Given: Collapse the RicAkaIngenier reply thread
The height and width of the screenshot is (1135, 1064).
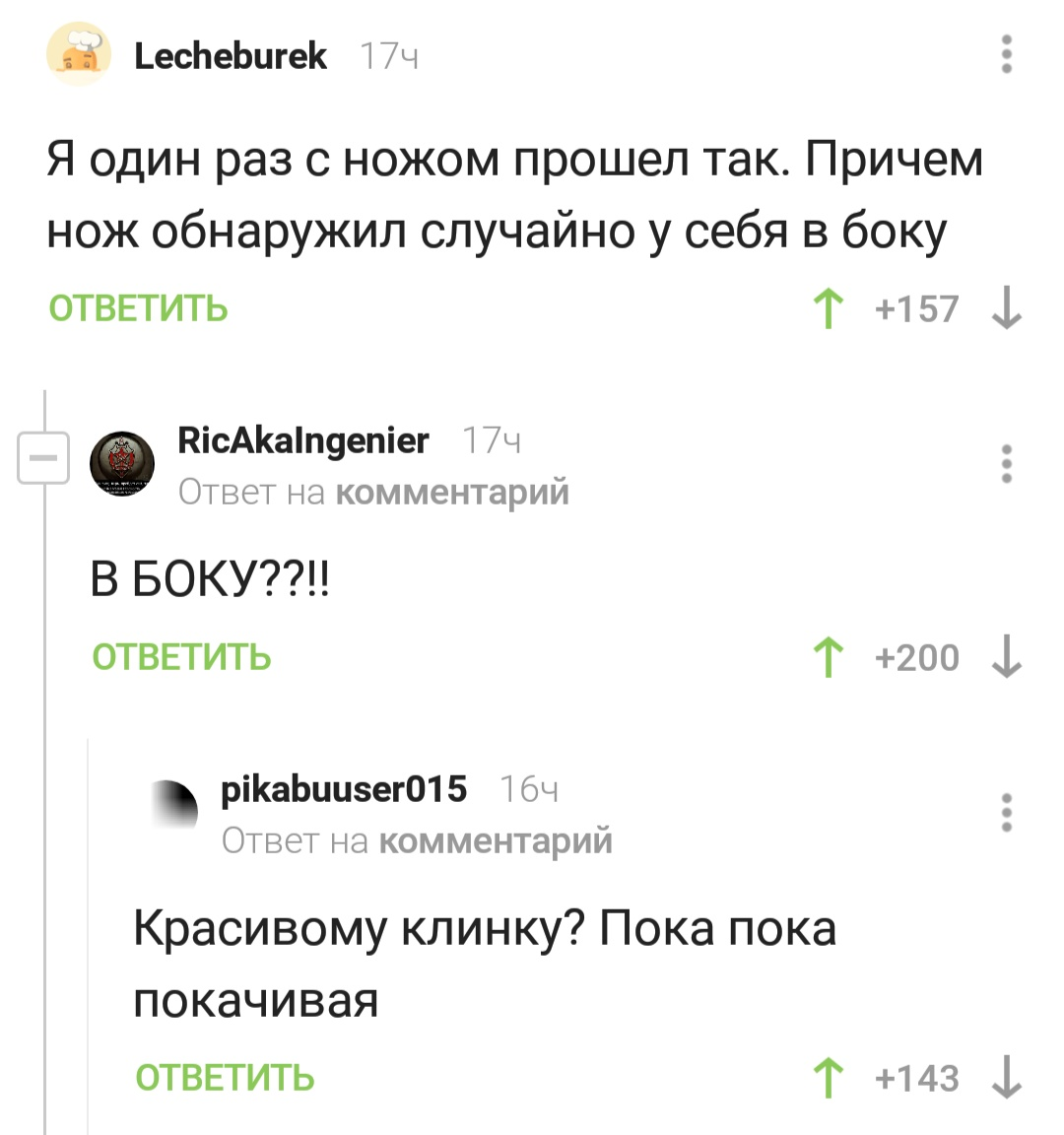Looking at the screenshot, I should tap(43, 459).
